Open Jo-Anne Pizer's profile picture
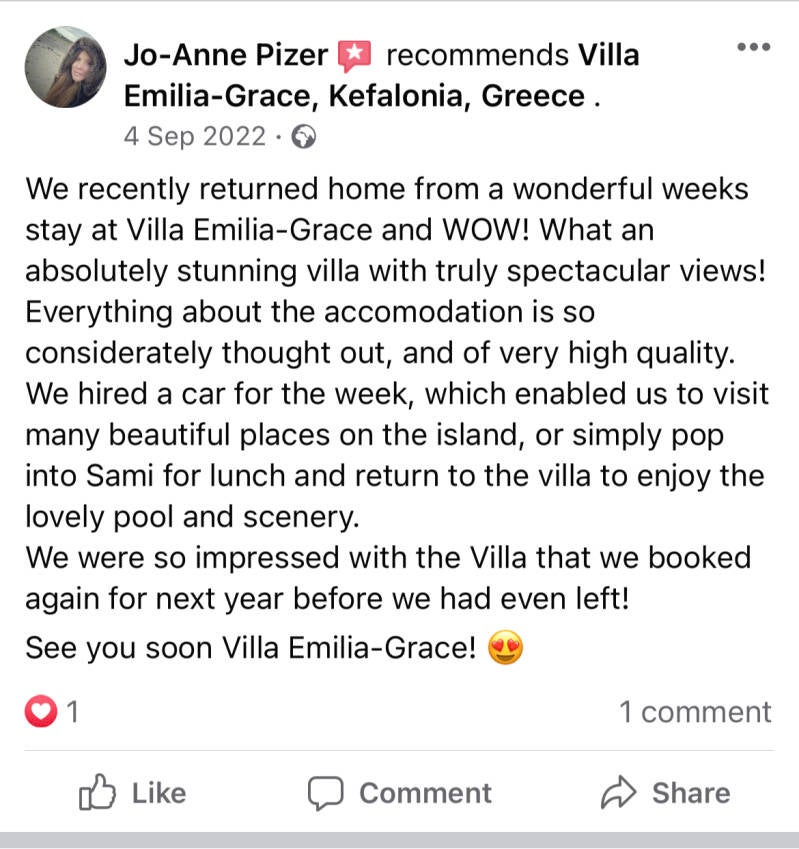Viewport: 799px width, 849px height. [x=66, y=67]
